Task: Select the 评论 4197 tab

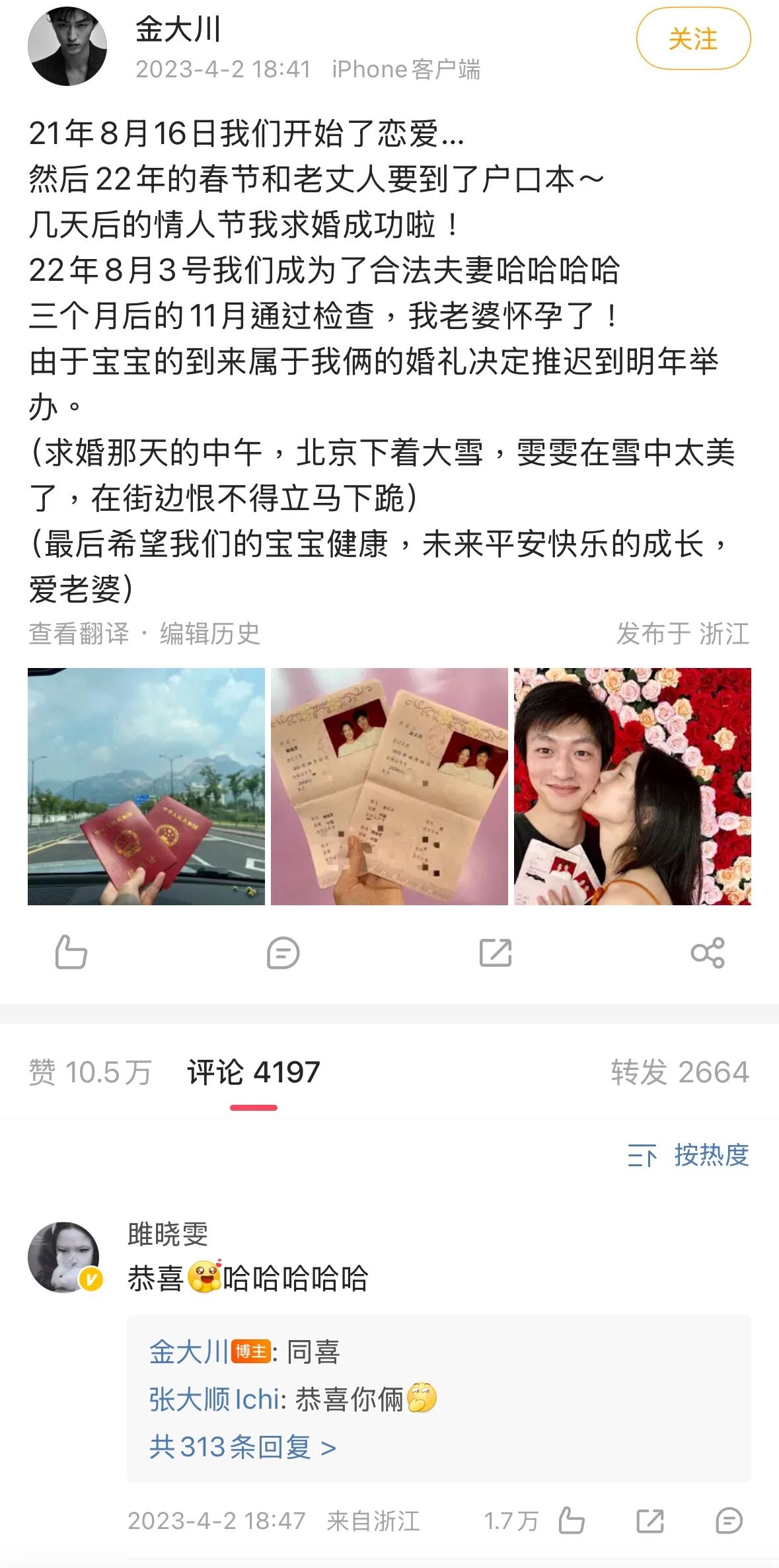Action: pyautogui.click(x=254, y=1071)
